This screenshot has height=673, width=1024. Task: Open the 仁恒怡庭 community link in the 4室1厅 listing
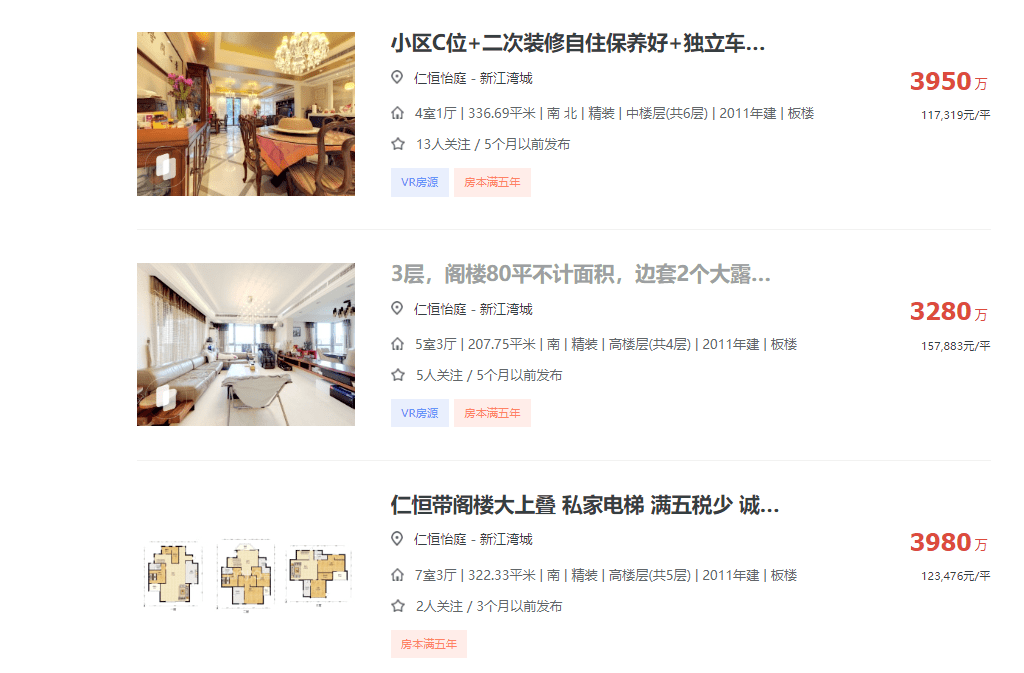[440, 78]
